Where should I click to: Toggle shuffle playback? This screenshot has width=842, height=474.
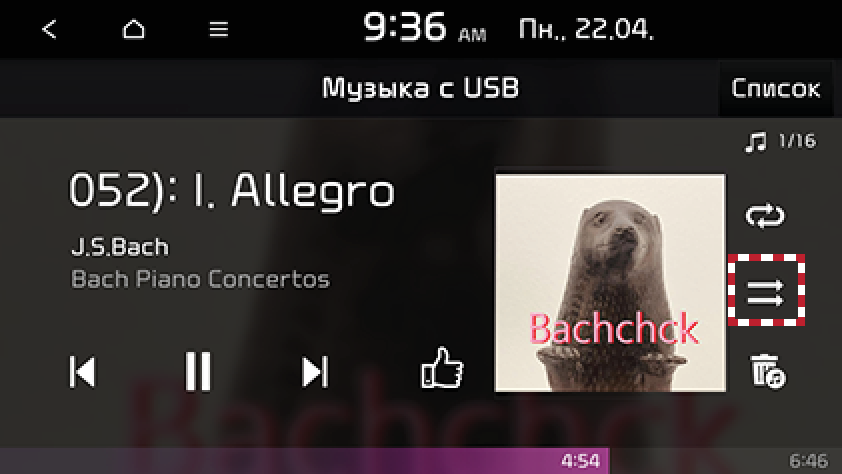[x=766, y=290]
